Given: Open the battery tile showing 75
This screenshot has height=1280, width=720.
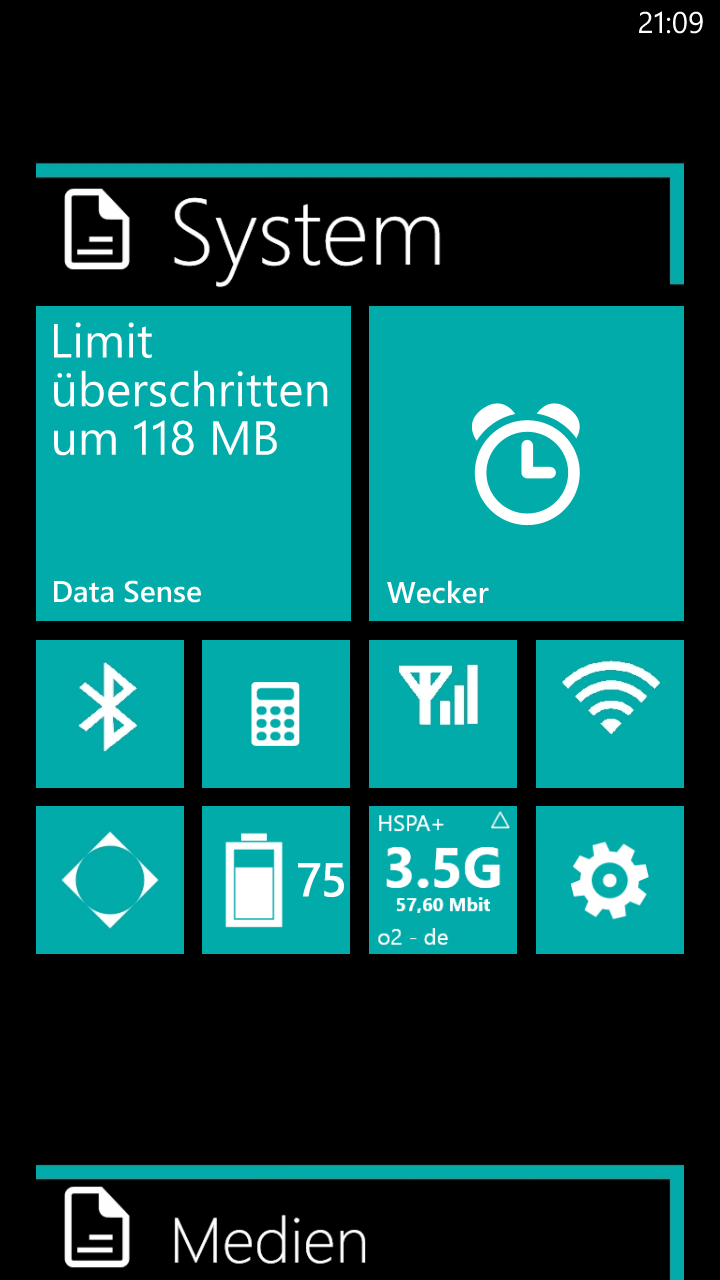Looking at the screenshot, I should (276, 880).
